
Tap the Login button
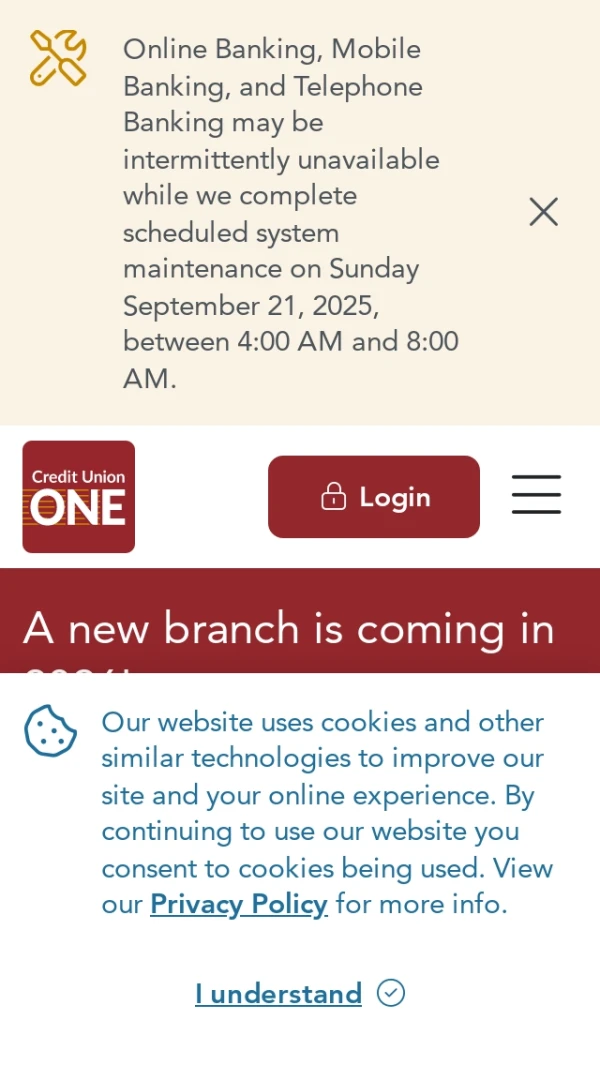[x=374, y=497]
